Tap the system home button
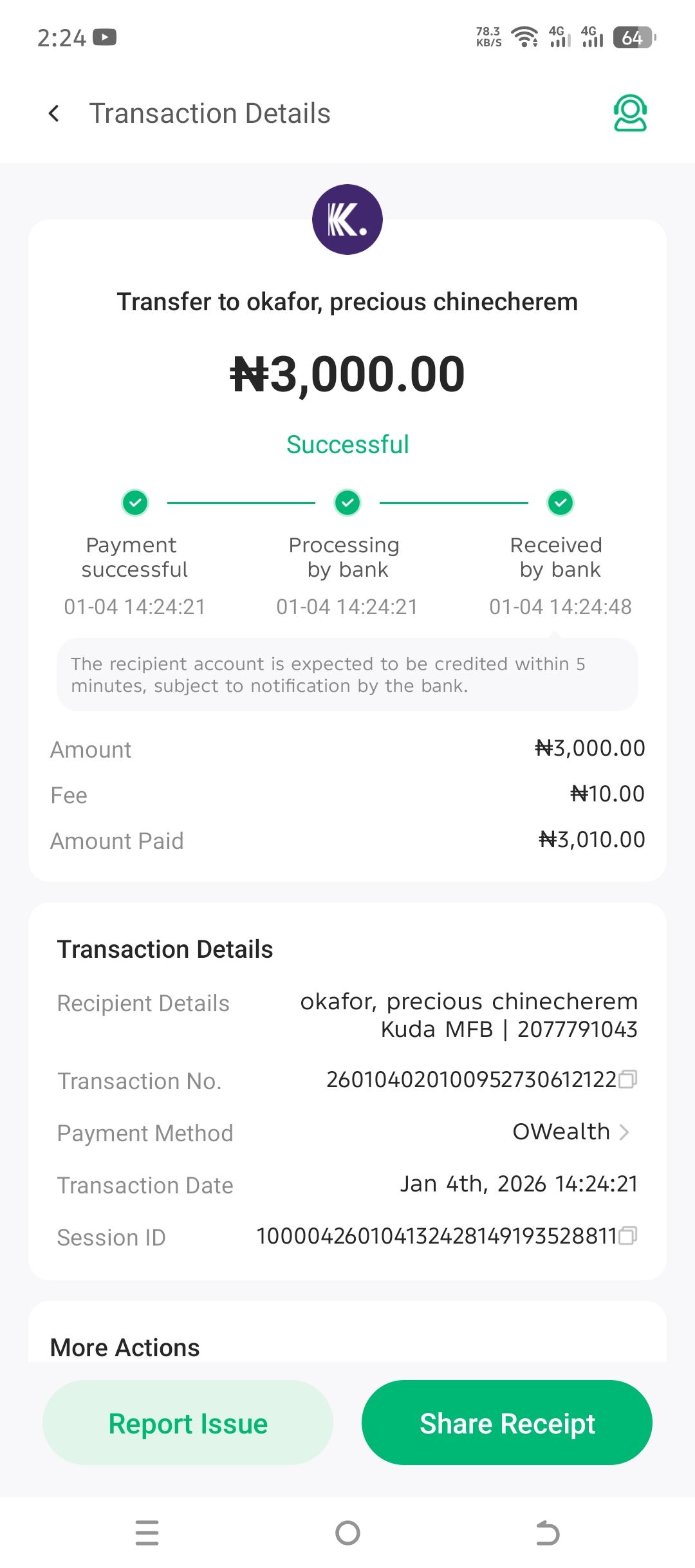This screenshot has width=695, height=1568. 347,1533
